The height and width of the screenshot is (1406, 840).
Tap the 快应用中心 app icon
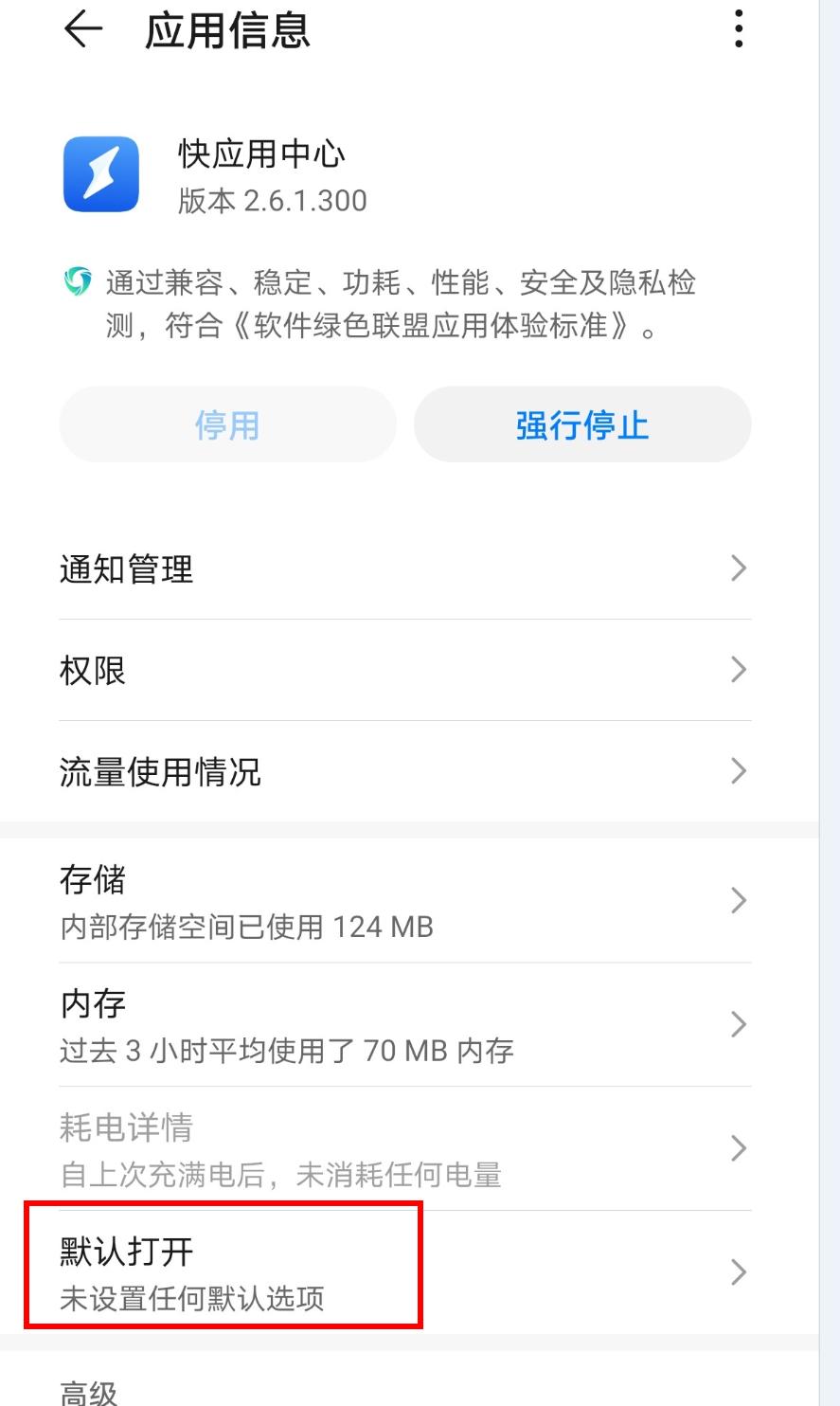(x=99, y=175)
